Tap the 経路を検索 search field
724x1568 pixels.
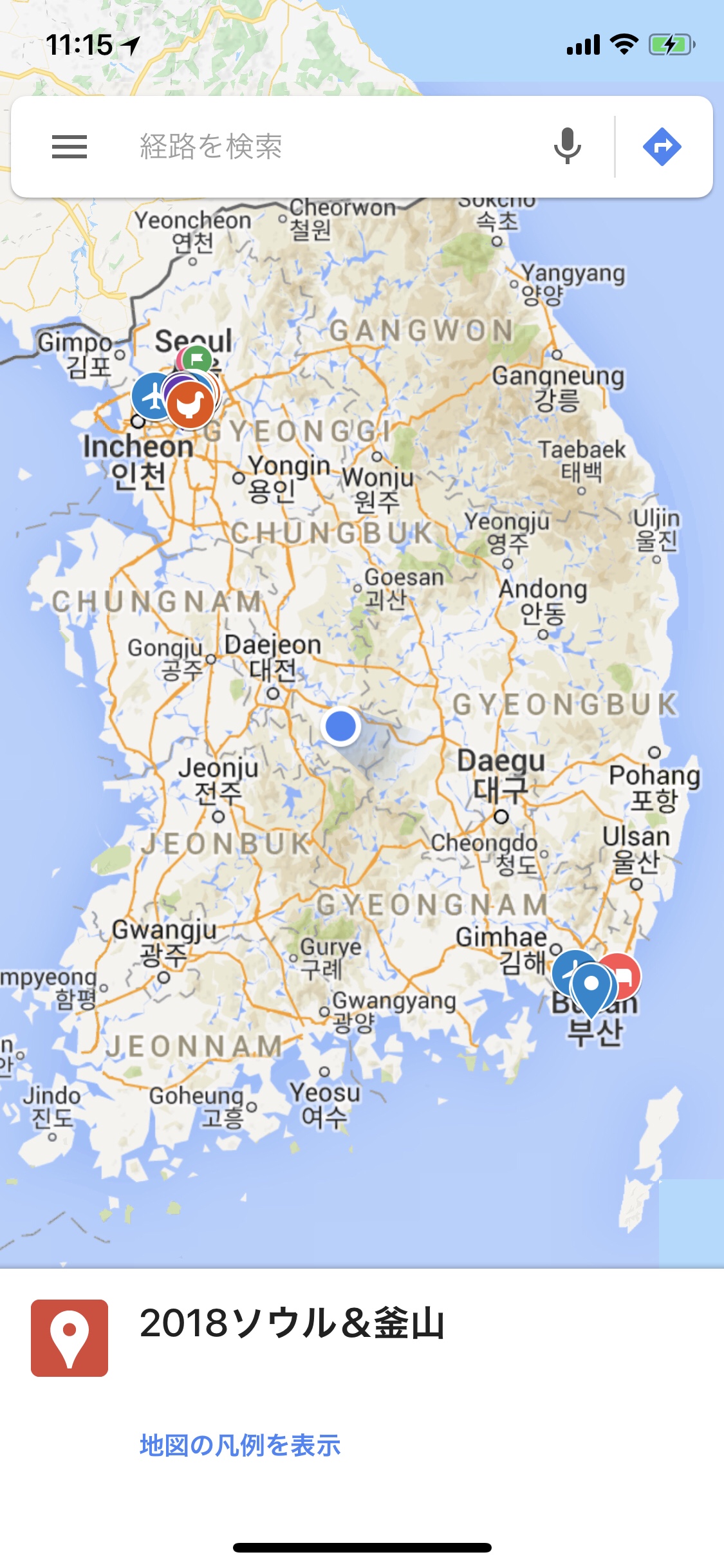coord(322,147)
